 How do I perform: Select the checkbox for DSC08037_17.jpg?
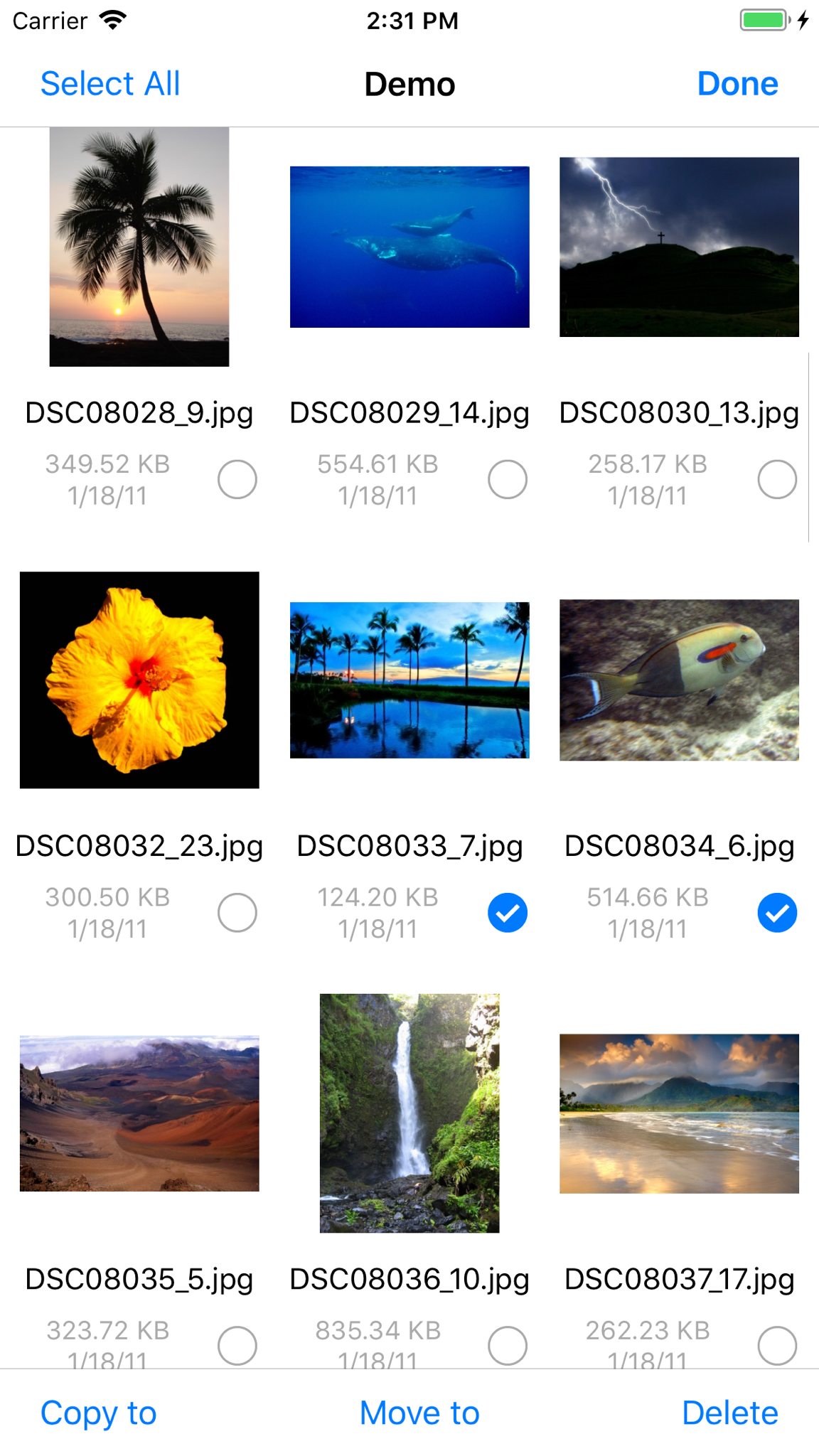point(777,1345)
